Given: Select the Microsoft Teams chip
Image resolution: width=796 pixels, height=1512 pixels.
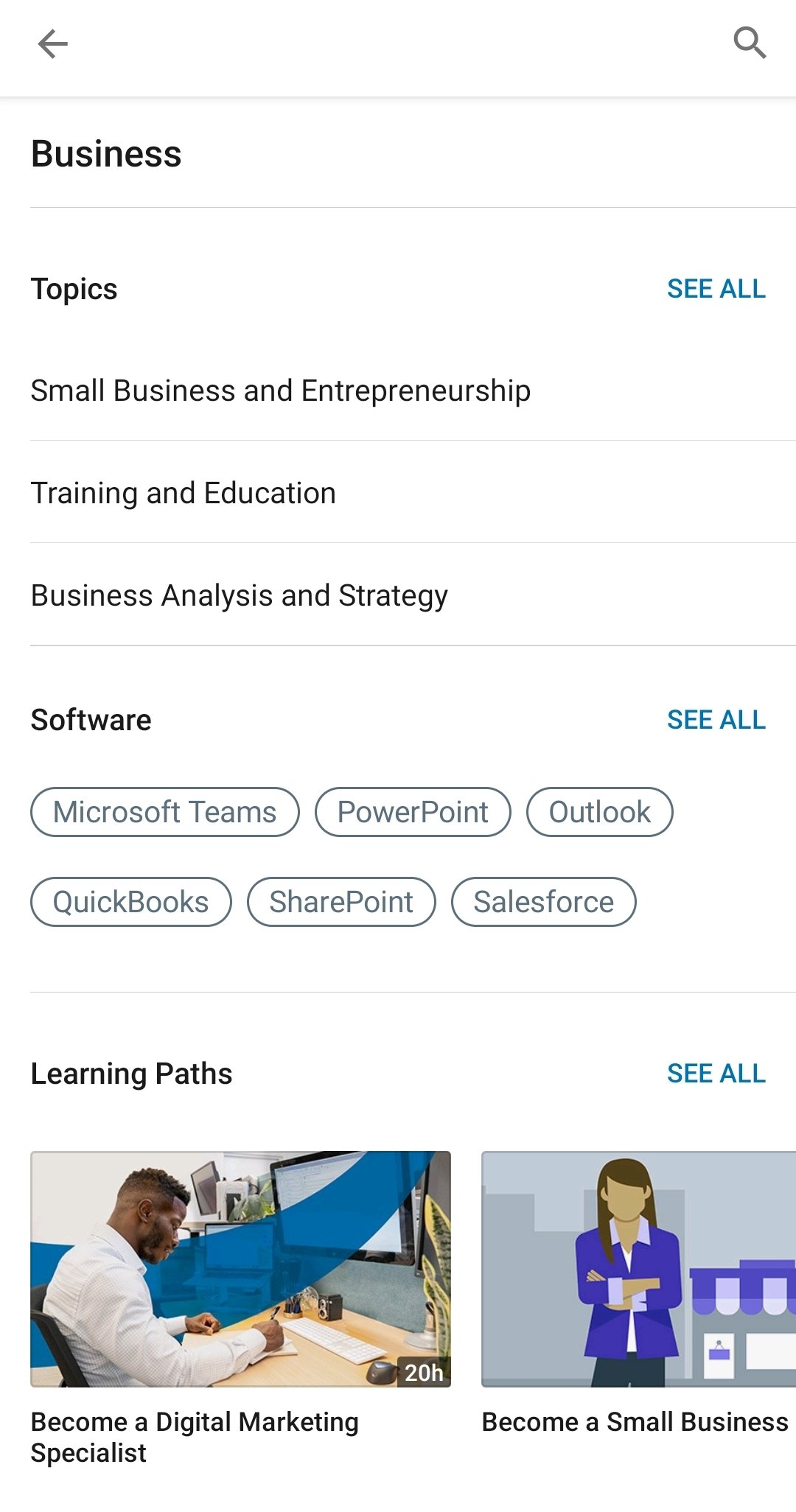Looking at the screenshot, I should pos(165,812).
